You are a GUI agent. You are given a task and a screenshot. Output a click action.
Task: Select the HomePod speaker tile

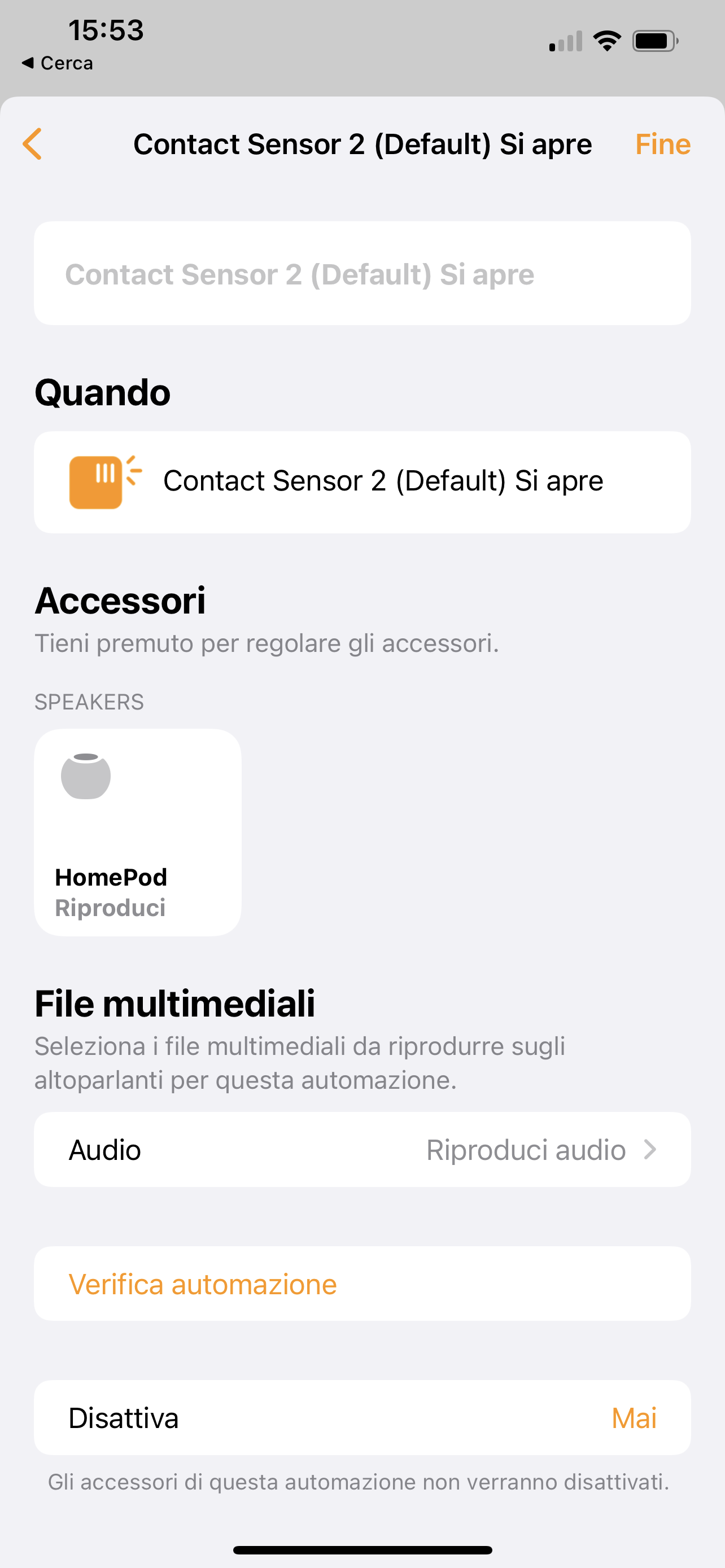[138, 832]
